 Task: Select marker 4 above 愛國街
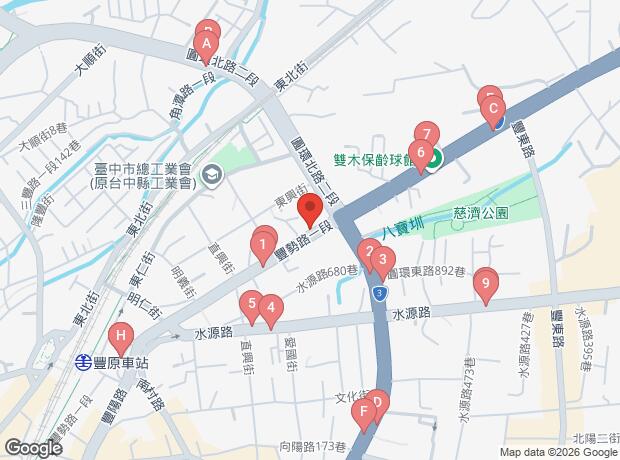click(269, 311)
